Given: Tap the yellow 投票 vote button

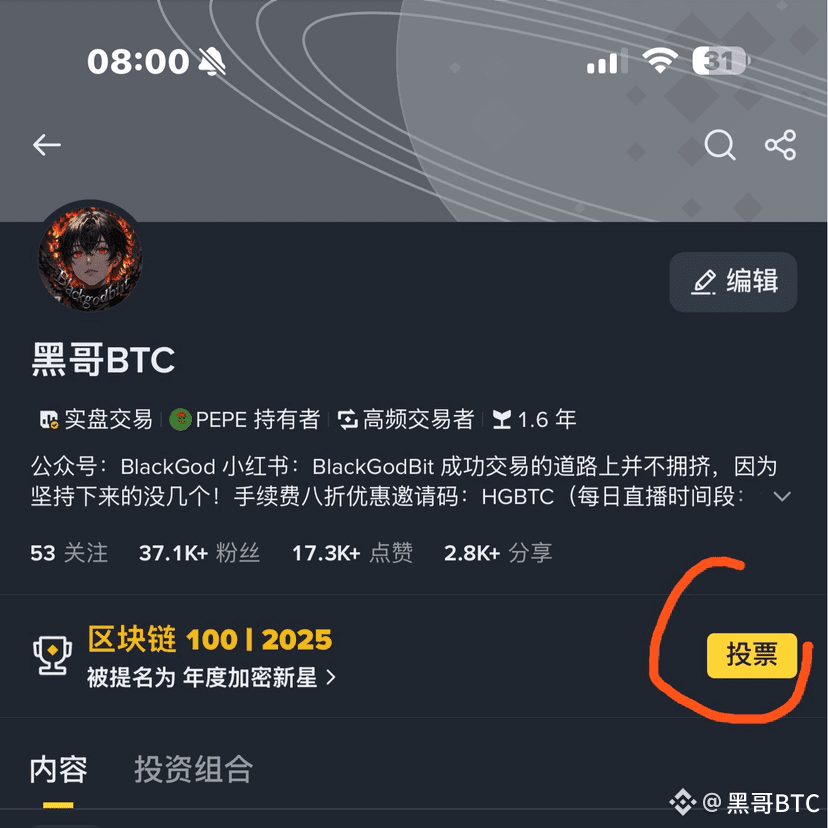Looking at the screenshot, I should 751,656.
